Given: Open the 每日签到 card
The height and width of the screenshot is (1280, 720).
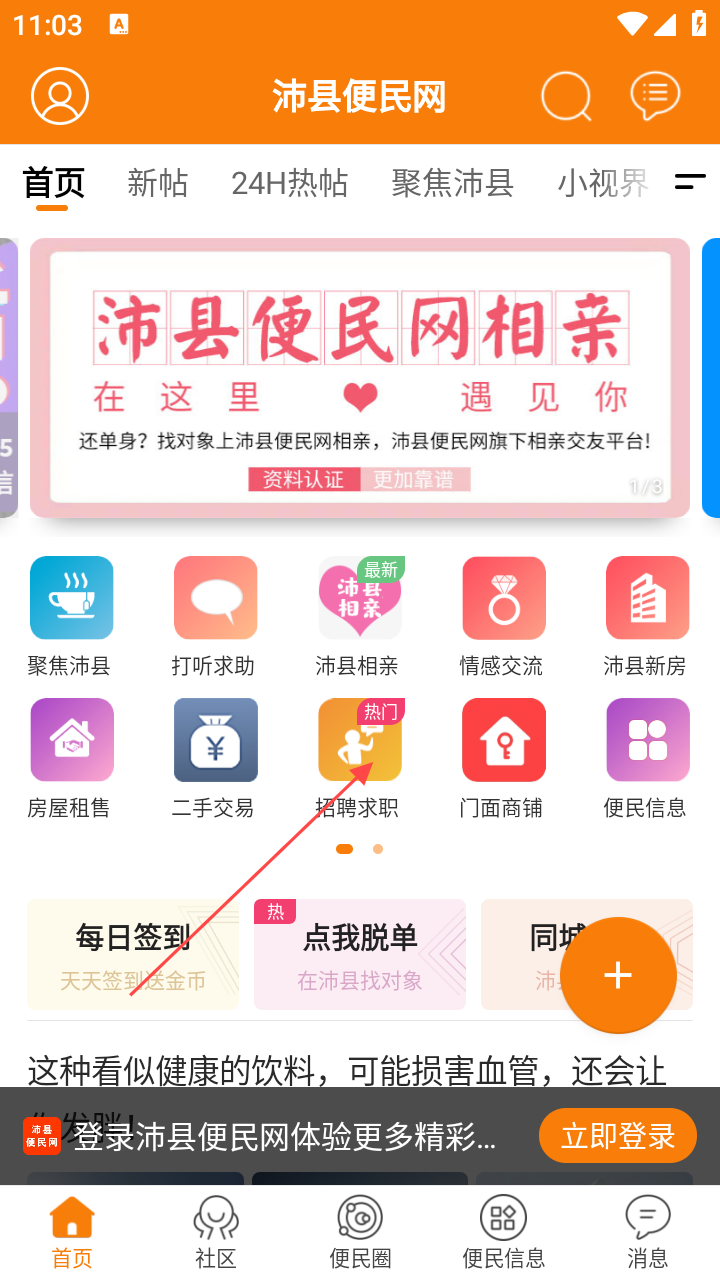Looking at the screenshot, I should click(x=133, y=953).
